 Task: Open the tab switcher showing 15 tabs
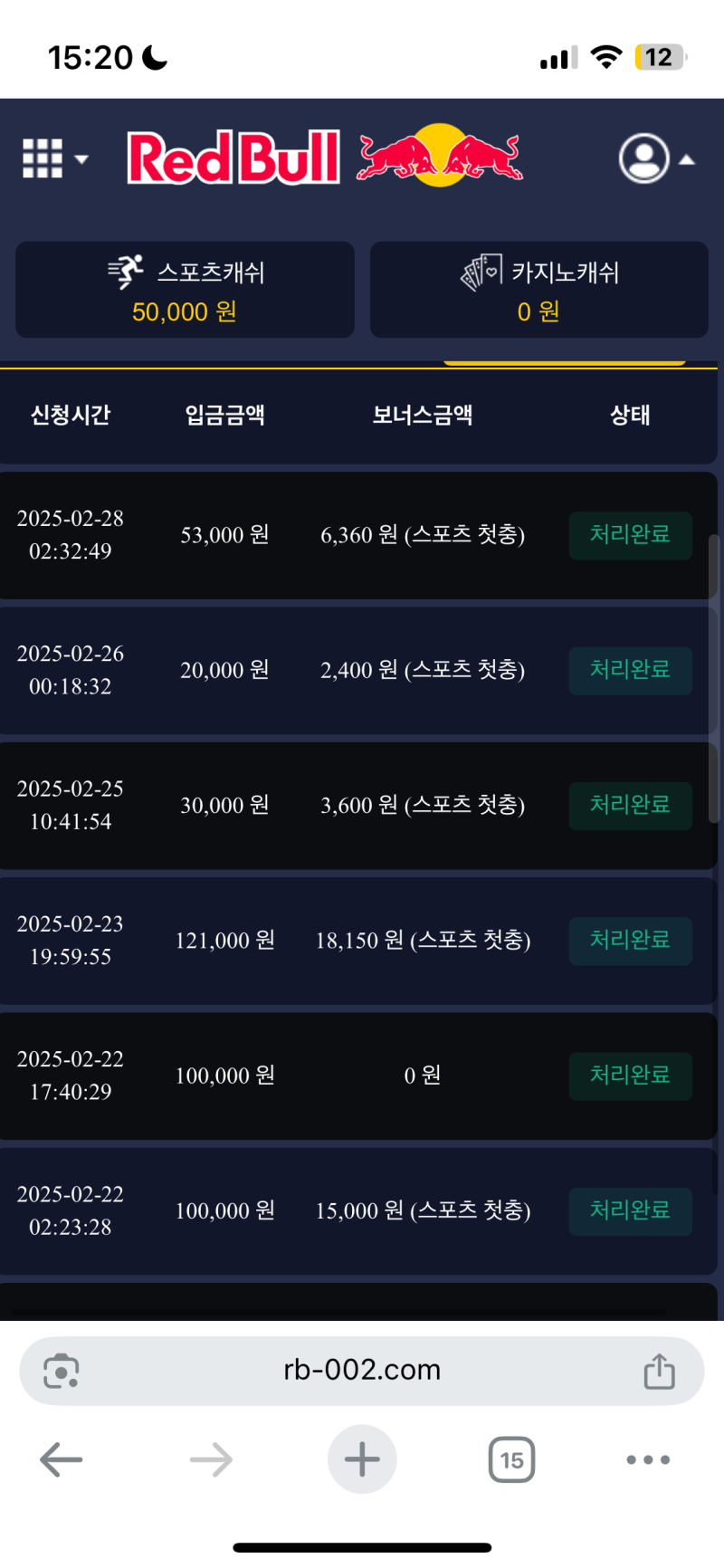[x=511, y=1459]
